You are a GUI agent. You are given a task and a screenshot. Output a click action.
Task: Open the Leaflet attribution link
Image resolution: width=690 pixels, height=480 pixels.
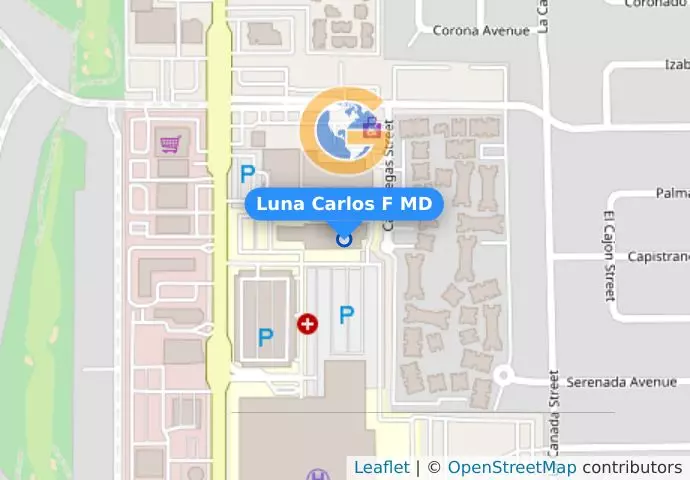(x=381, y=467)
